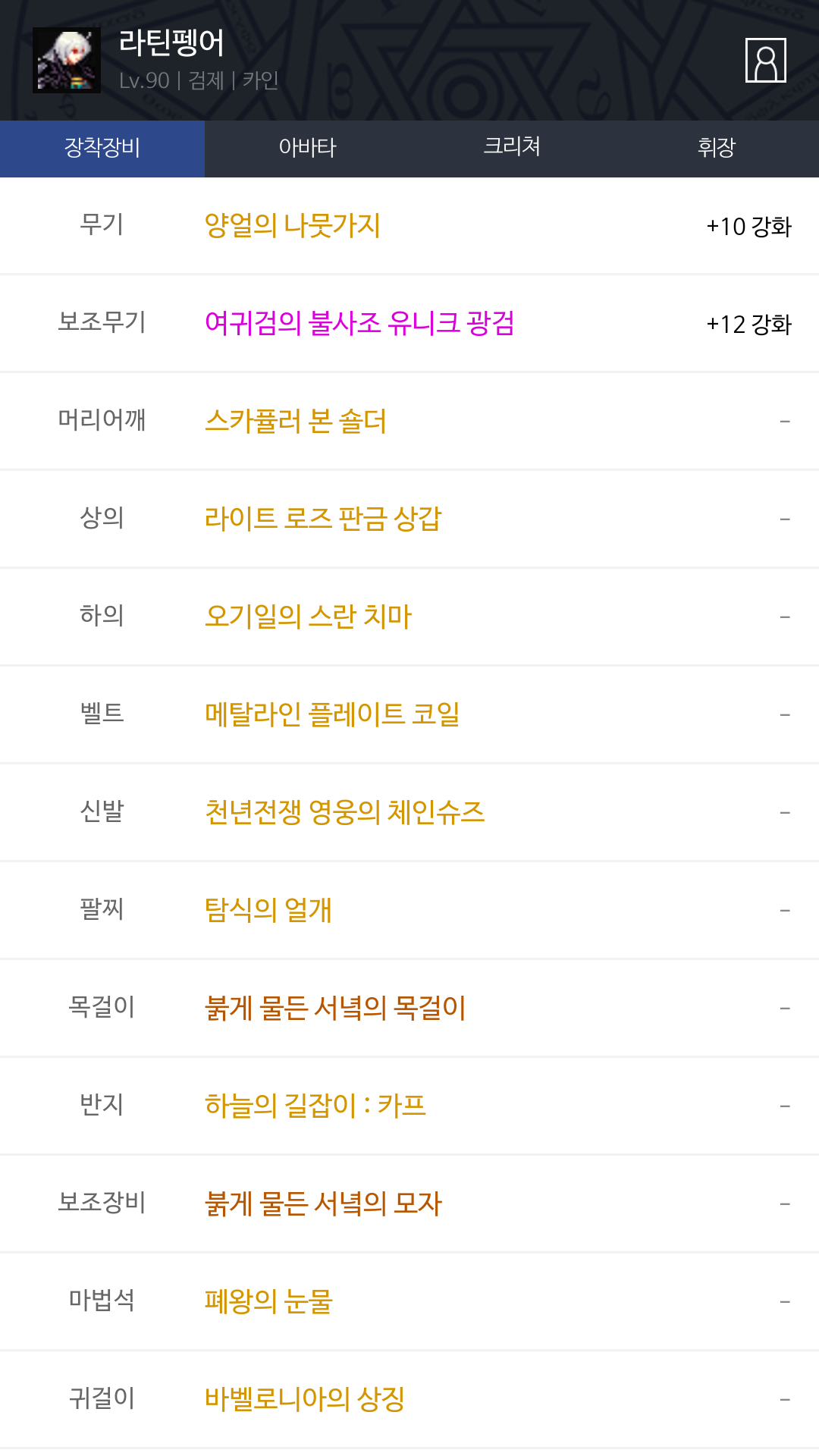View 천년전쟁 영웅의 체인슈즈 item
Image resolution: width=819 pixels, height=1456 pixels.
[344, 813]
